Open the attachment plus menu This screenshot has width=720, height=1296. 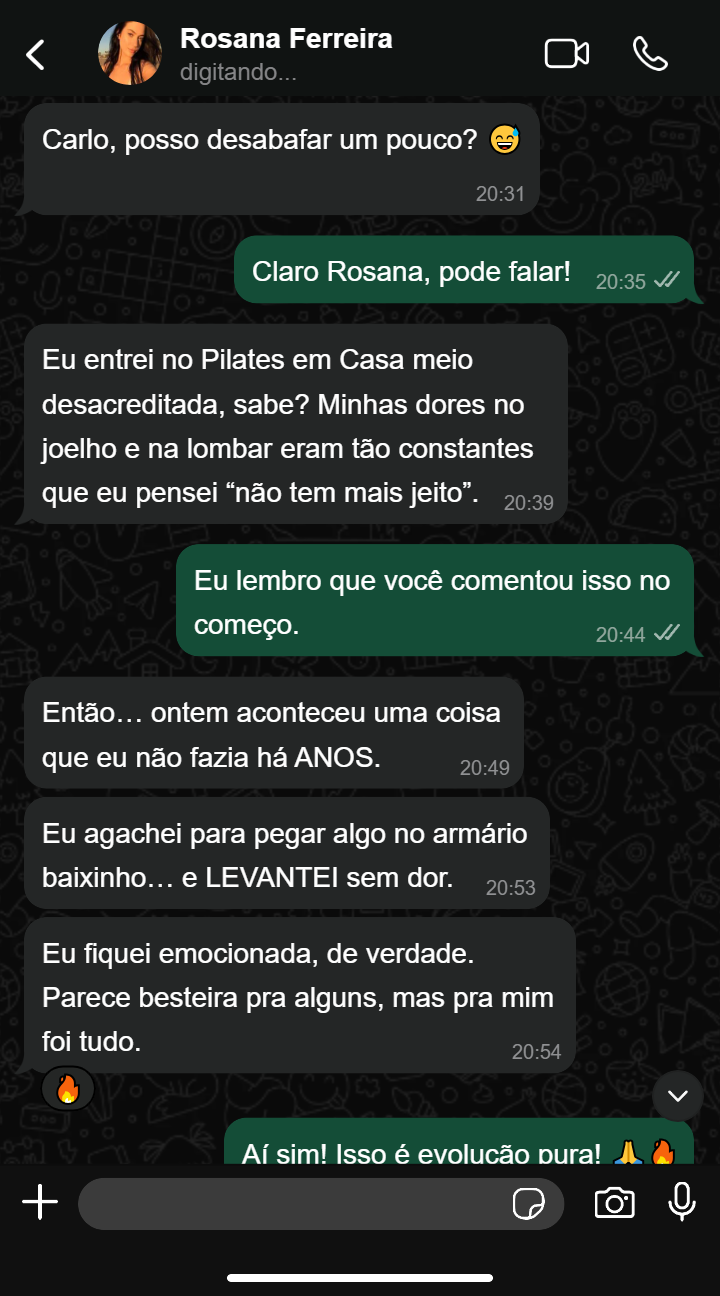[40, 1203]
